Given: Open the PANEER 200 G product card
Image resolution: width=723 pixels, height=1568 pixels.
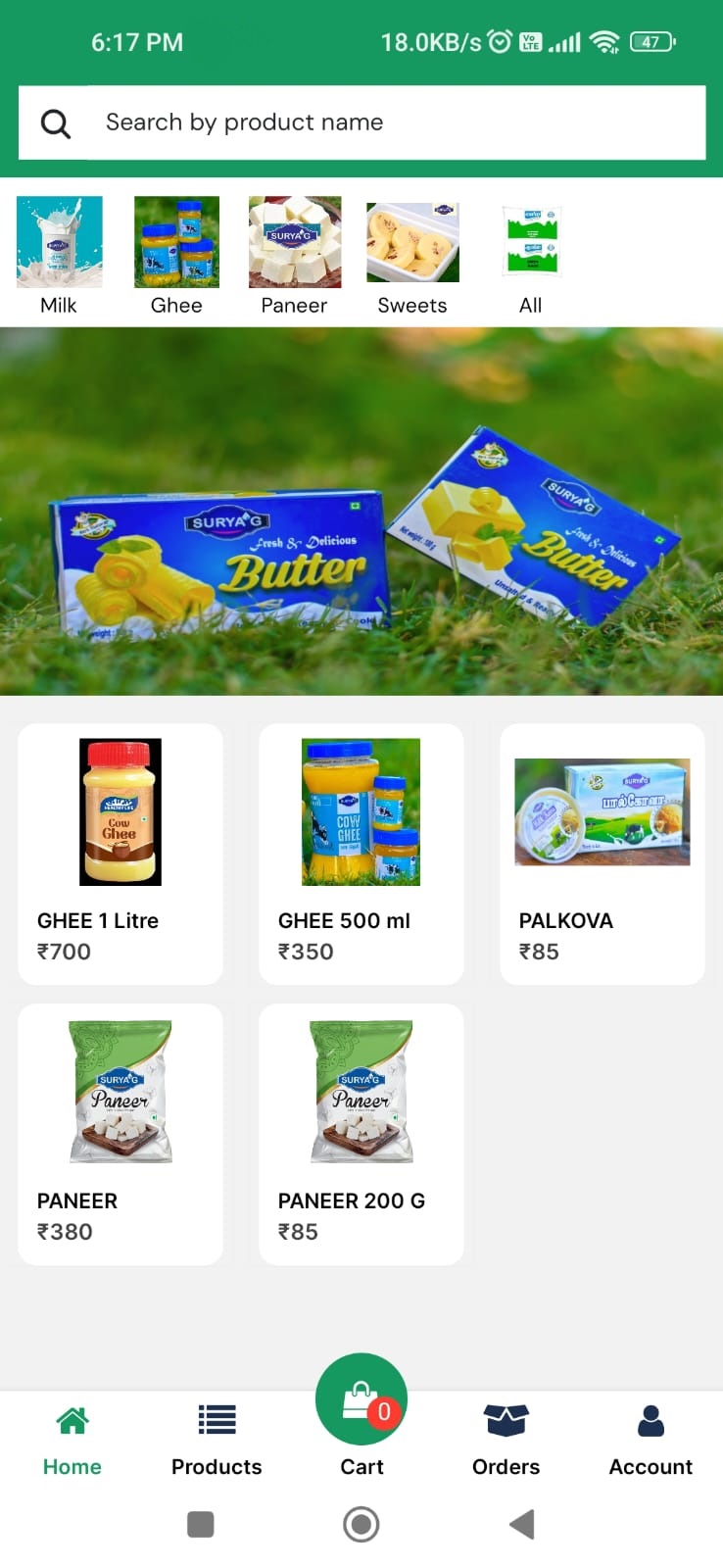Looking at the screenshot, I should [361, 1133].
